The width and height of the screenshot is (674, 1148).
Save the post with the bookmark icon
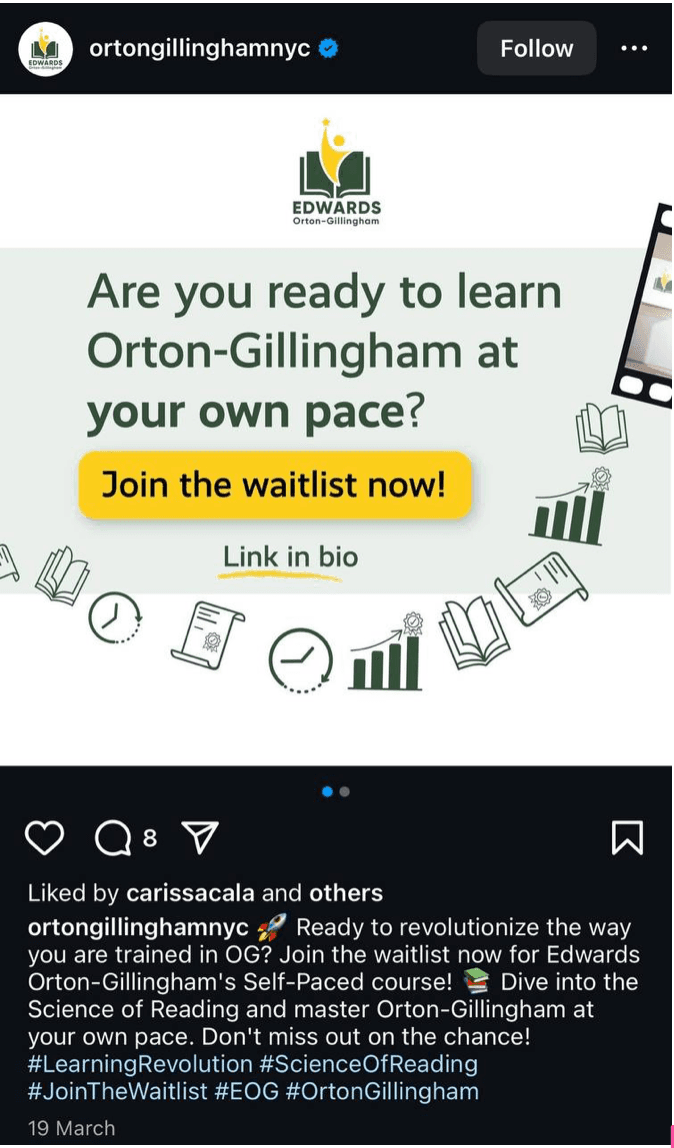[x=627, y=839]
